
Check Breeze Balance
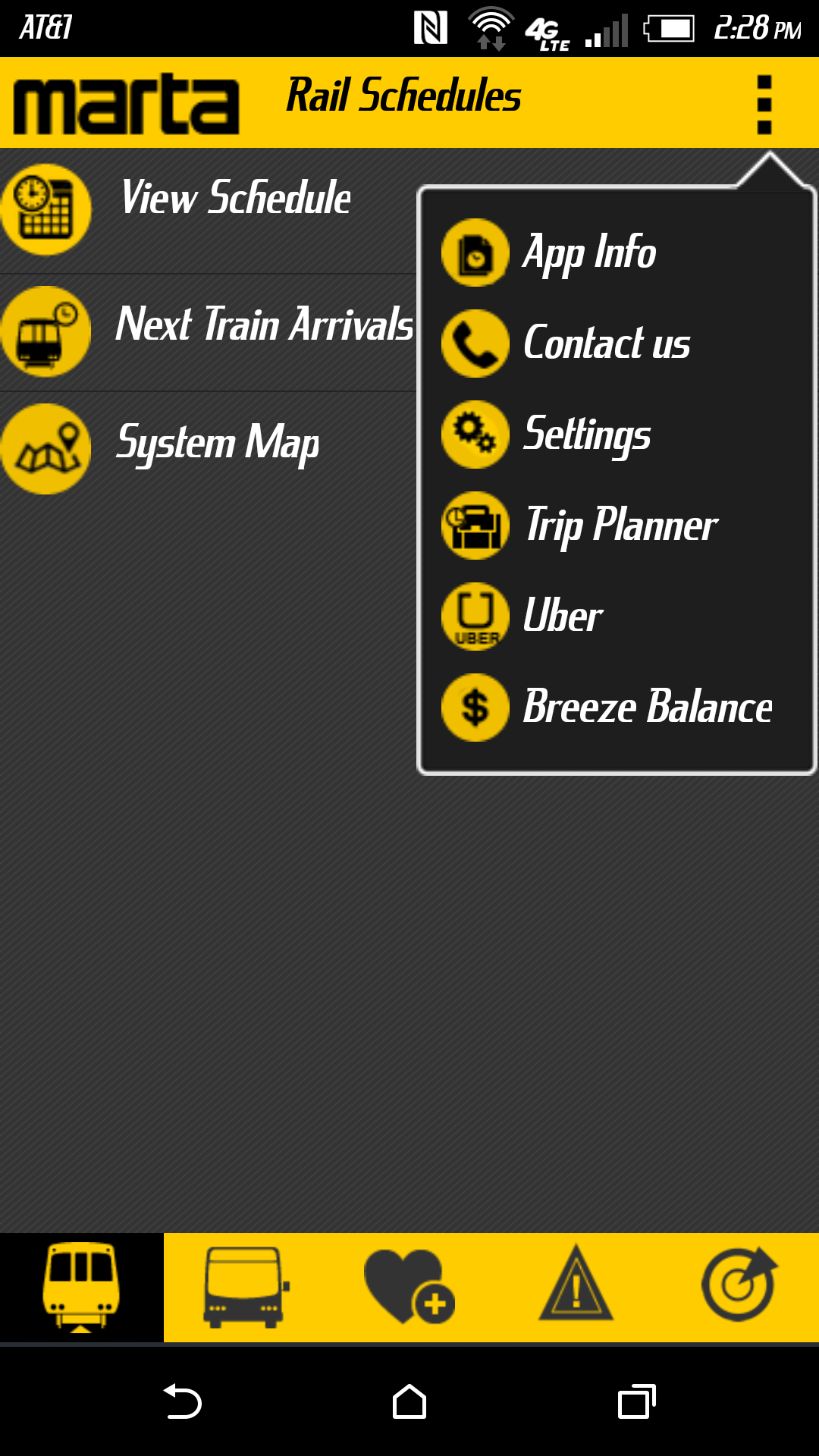617,708
